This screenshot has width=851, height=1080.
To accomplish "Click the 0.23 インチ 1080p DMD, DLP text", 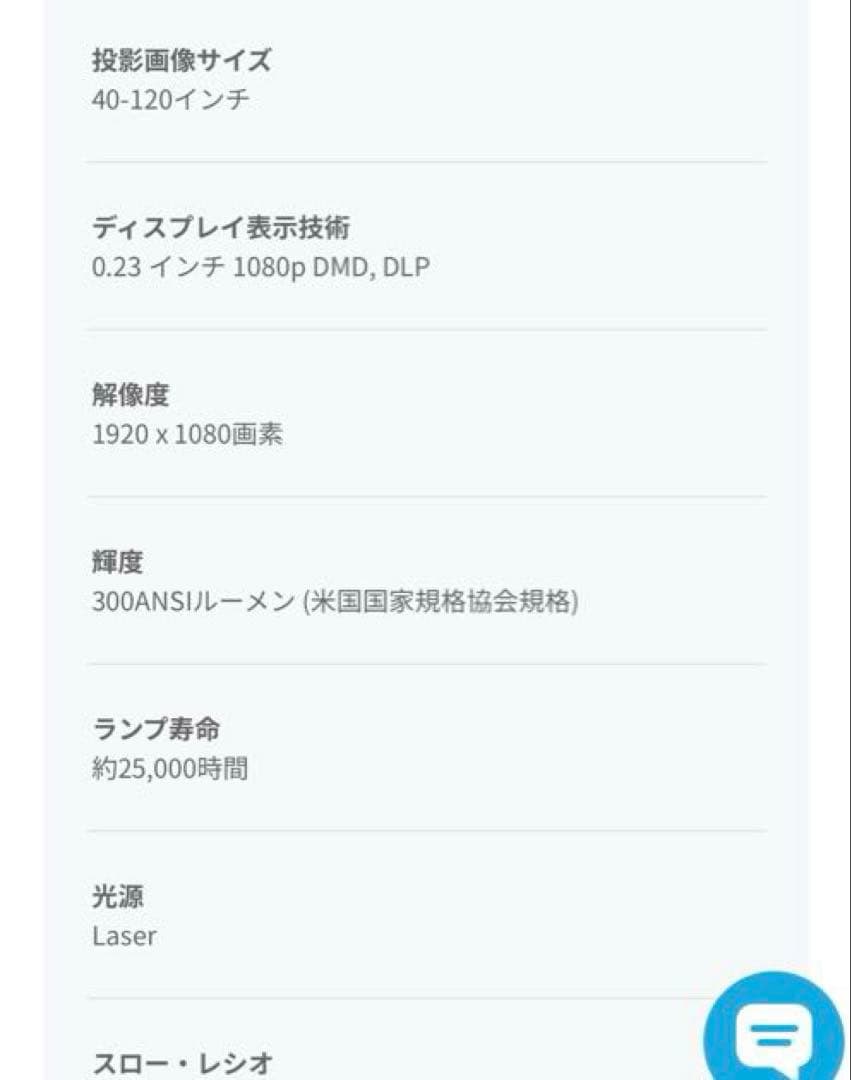I will [x=259, y=268].
